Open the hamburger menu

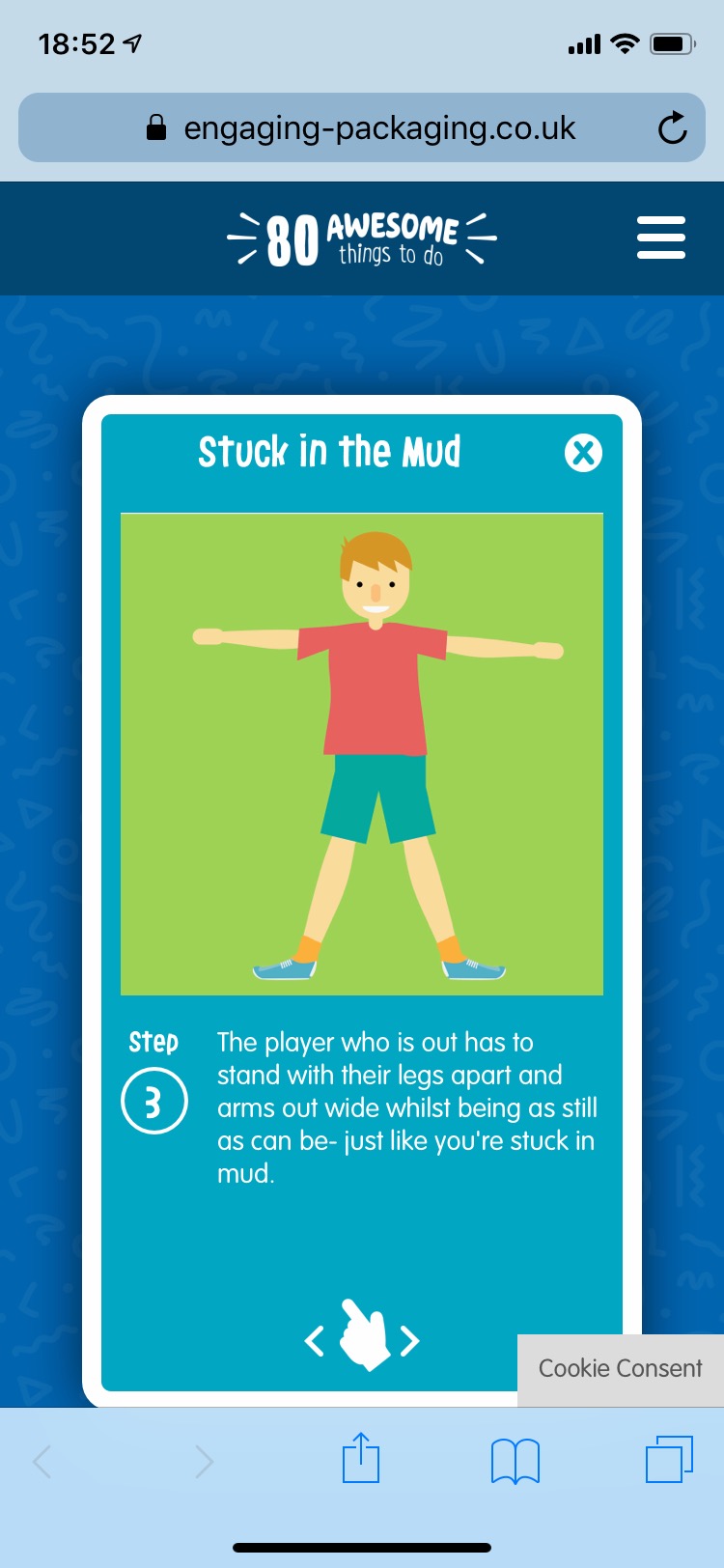[x=661, y=238]
